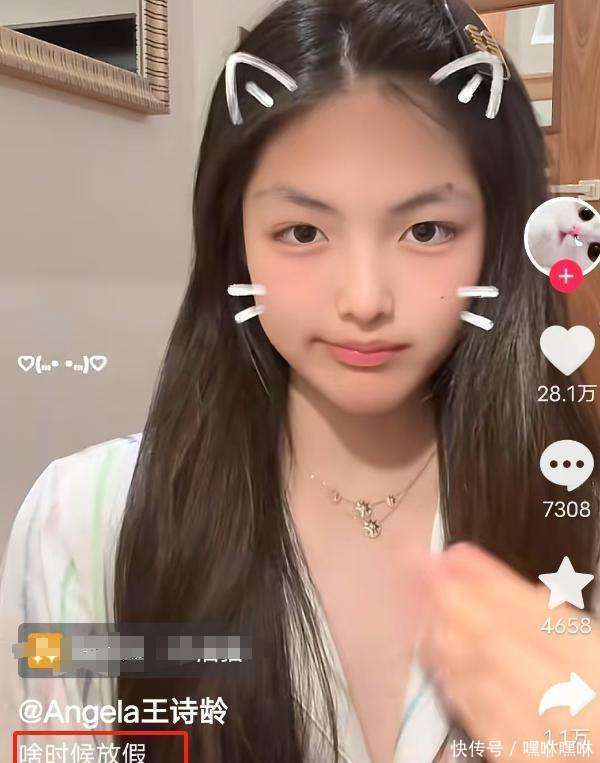Open the @Angela王诗龄 username
The height and width of the screenshot is (763, 600).
[123, 712]
